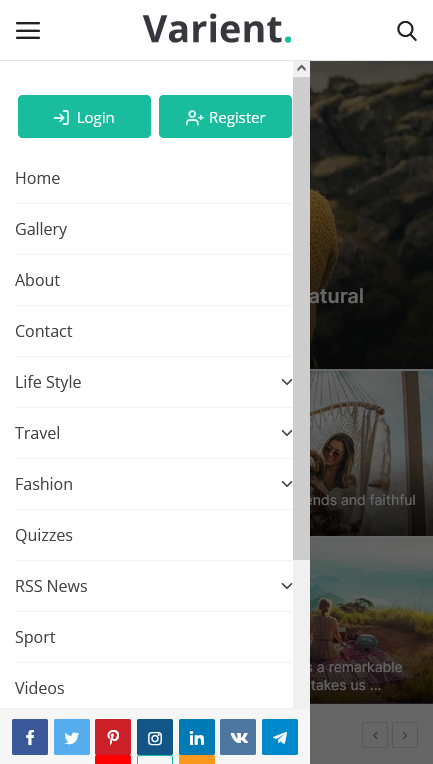Screen dimensions: 433x764
Task: Expand the RSS News submenu
Action: [x=287, y=586]
